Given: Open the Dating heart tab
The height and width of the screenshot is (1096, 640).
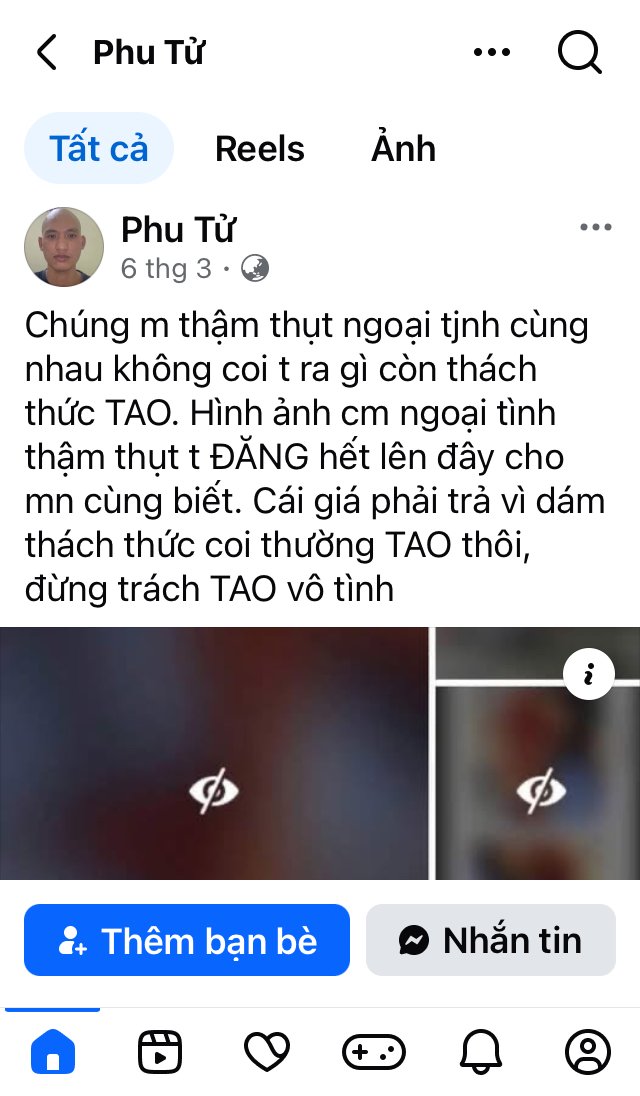Looking at the screenshot, I should pos(267,1051).
